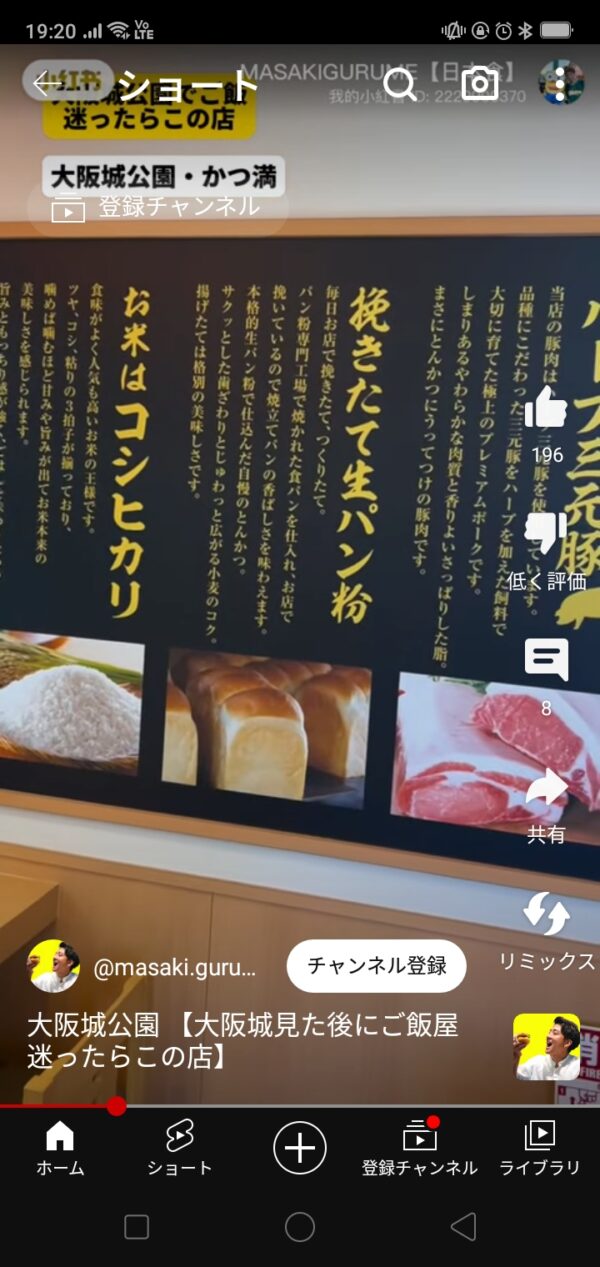Screen dimensions: 600x1267
Task: Like this Short
Action: (x=546, y=408)
